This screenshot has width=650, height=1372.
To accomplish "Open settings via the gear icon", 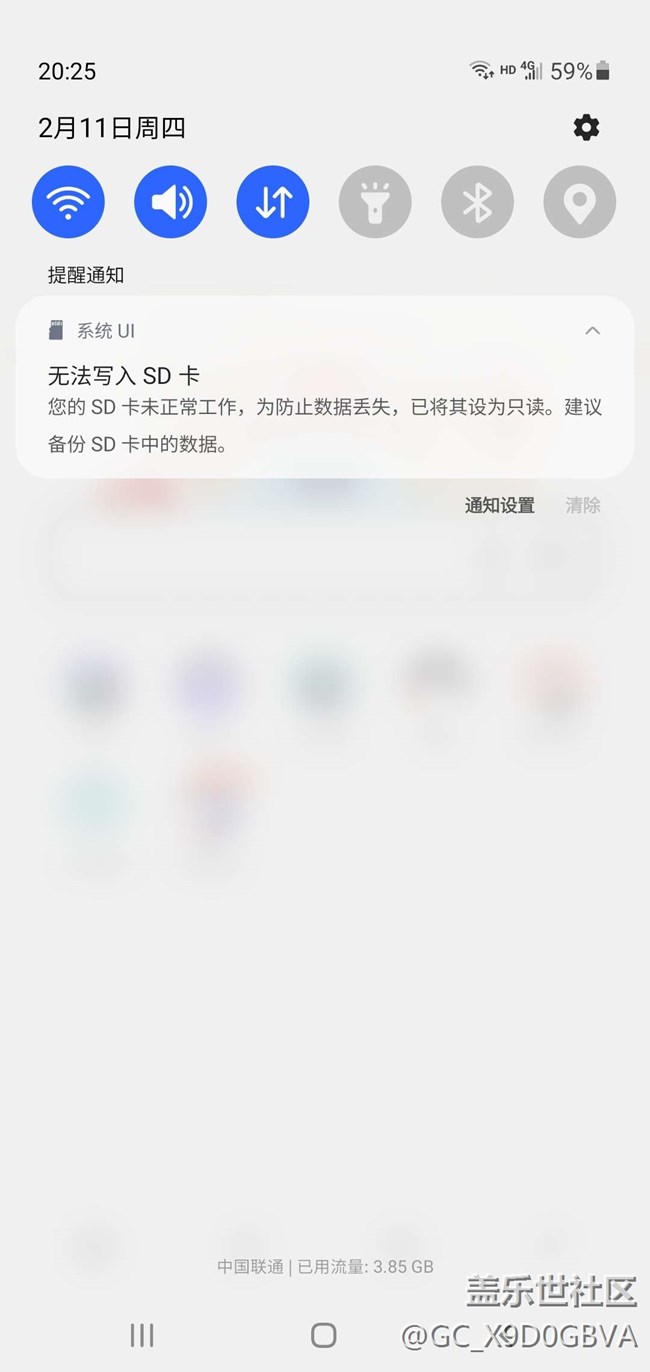I will [x=586, y=127].
